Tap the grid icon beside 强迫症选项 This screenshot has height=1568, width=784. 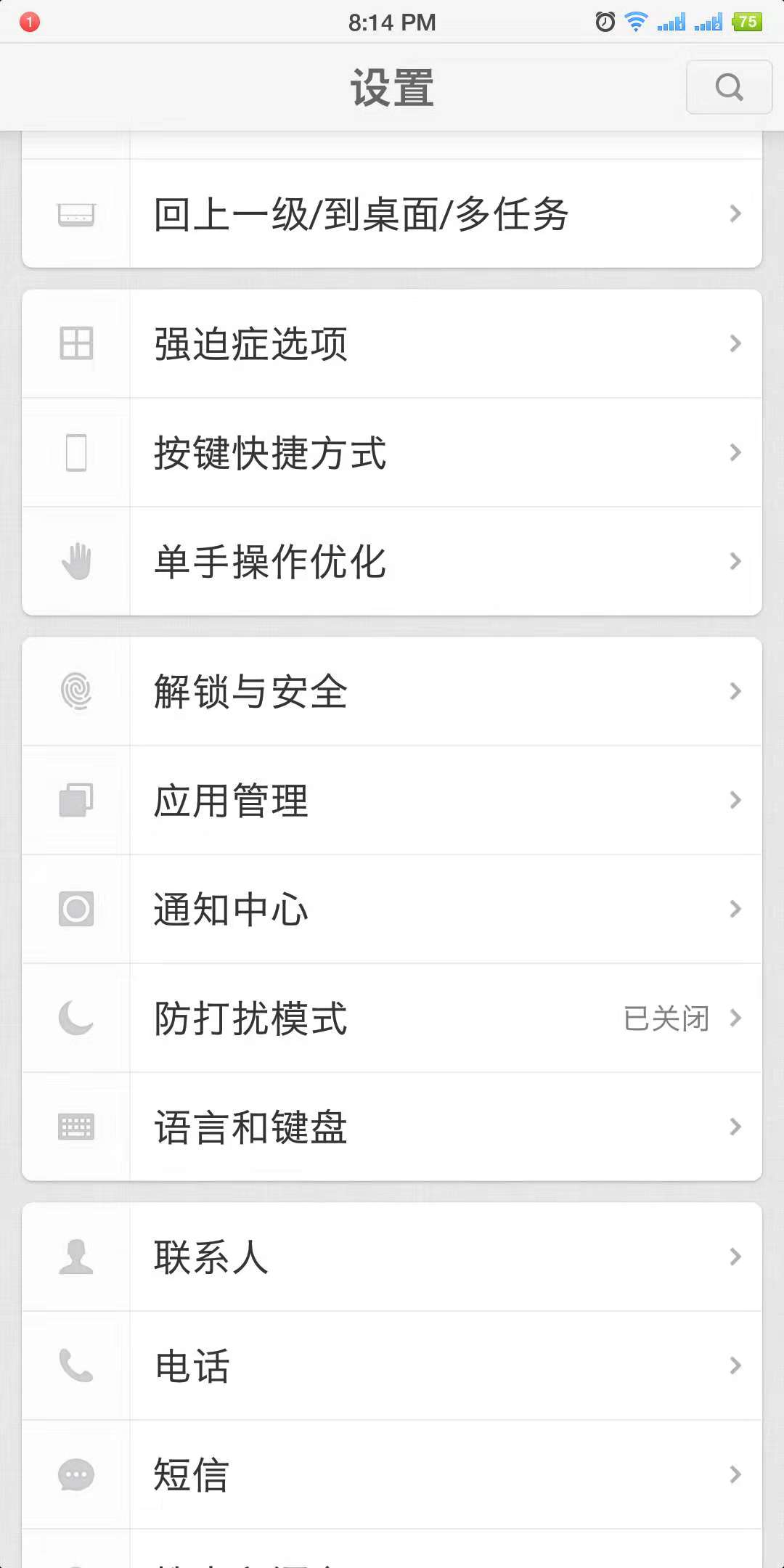pos(76,343)
